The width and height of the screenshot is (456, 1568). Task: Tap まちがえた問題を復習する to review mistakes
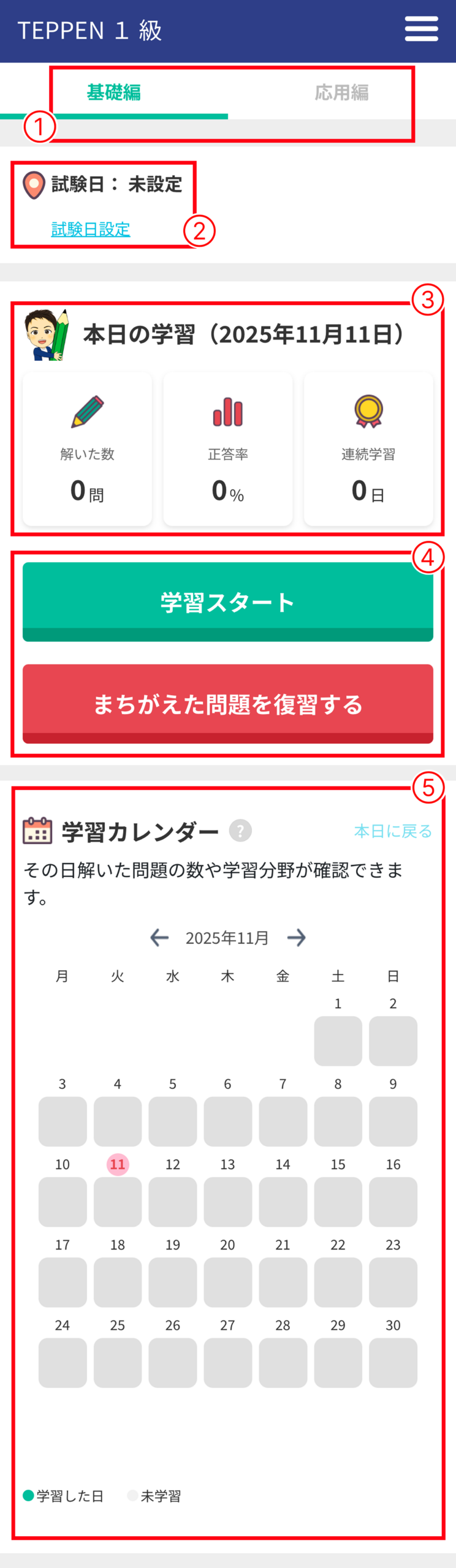coord(228,704)
